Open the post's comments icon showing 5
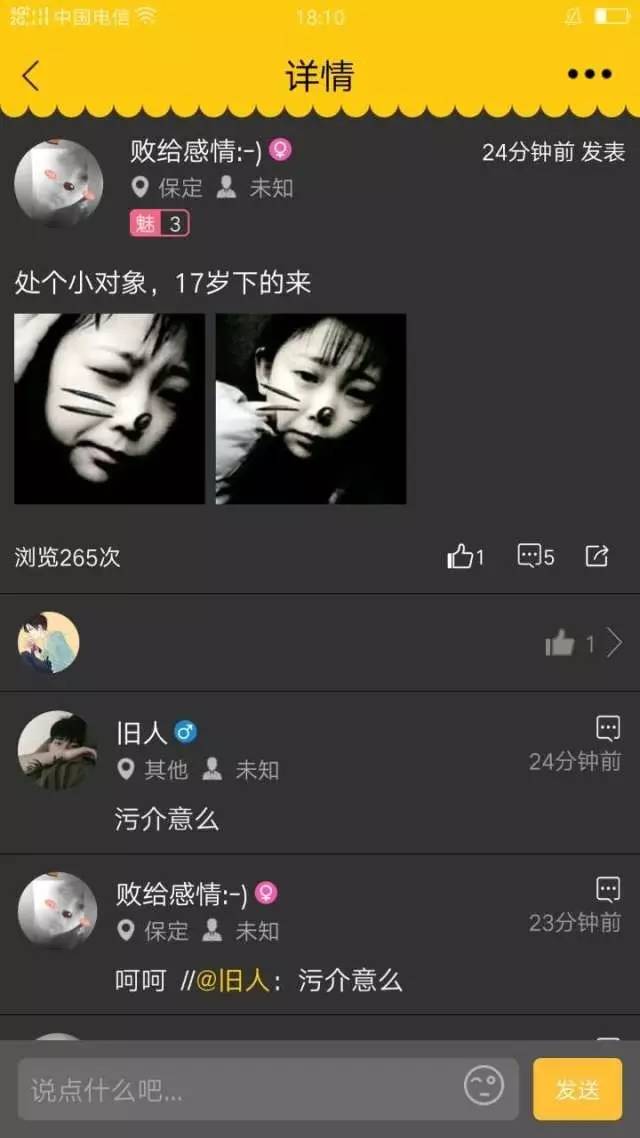 [x=529, y=556]
